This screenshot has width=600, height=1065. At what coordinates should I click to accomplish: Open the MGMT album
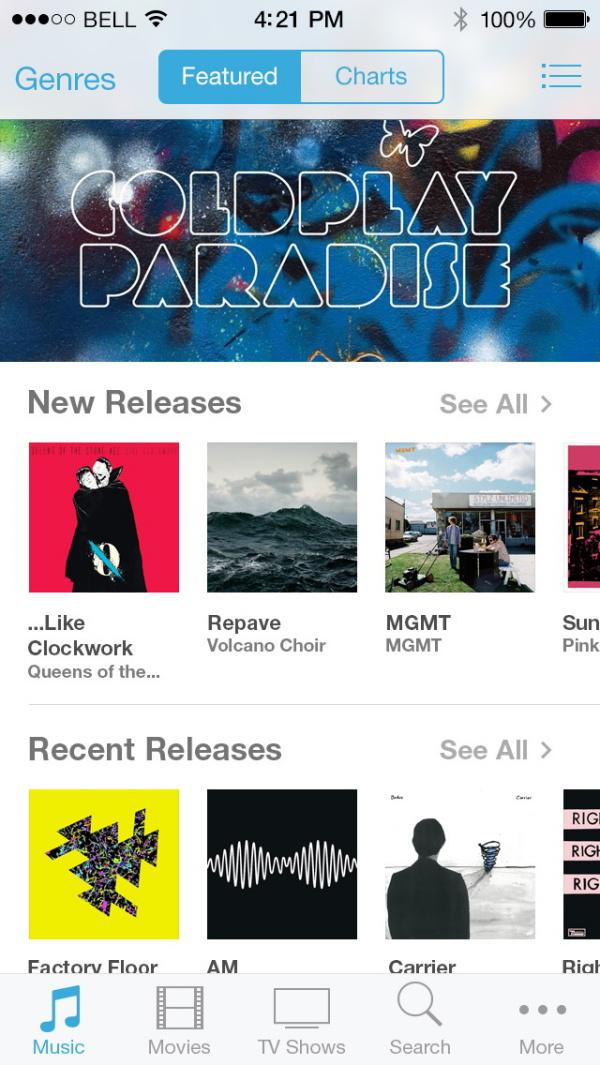460,518
